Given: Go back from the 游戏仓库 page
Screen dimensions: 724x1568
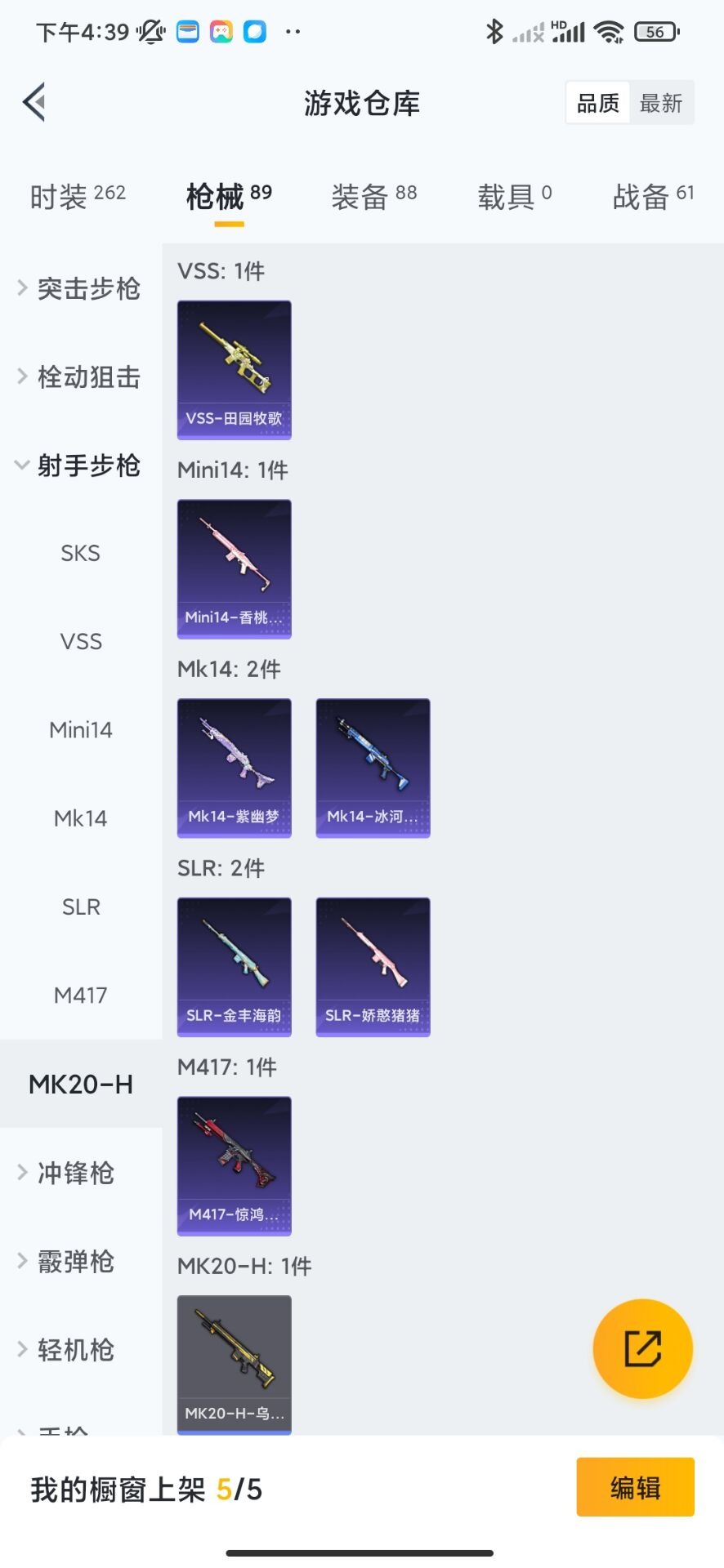Looking at the screenshot, I should pyautogui.click(x=34, y=103).
